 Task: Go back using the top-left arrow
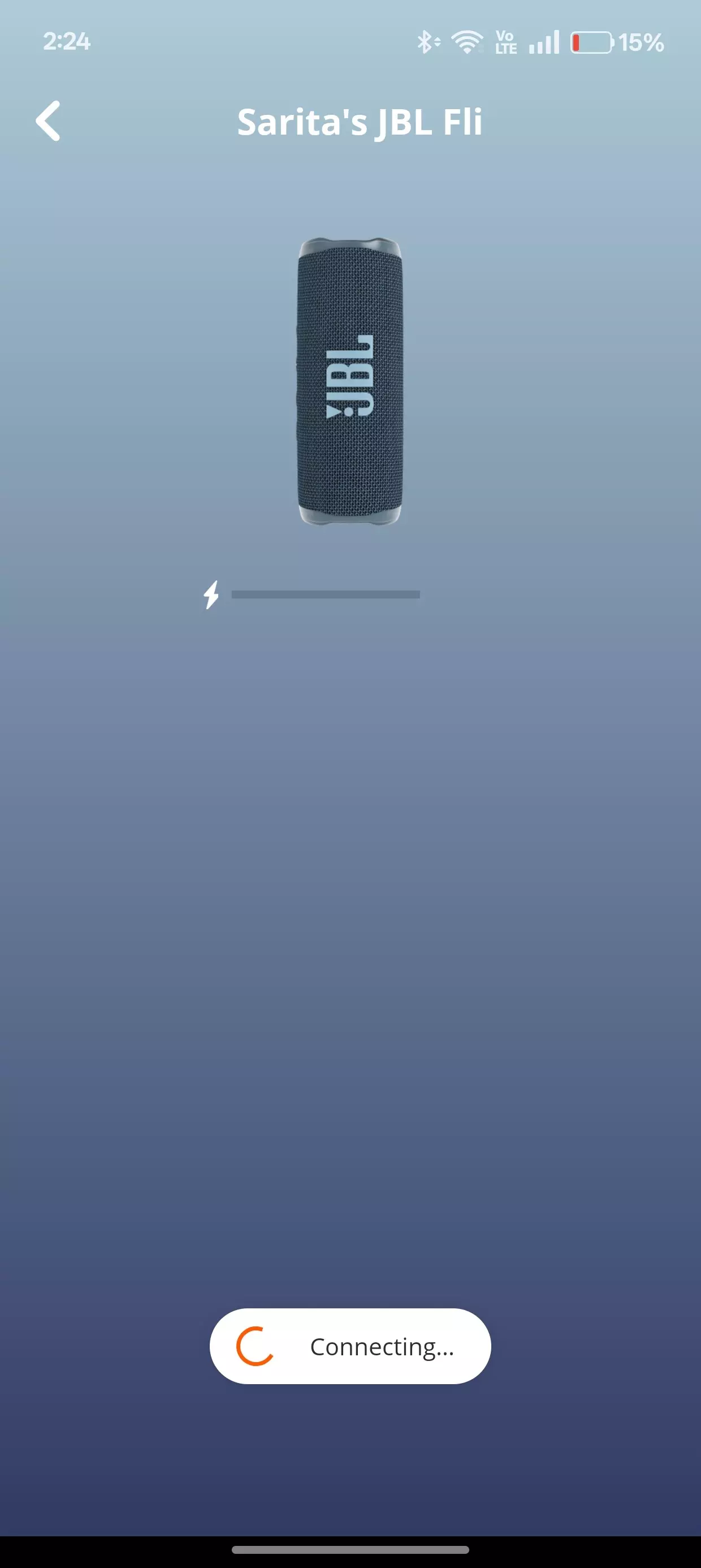point(48,120)
